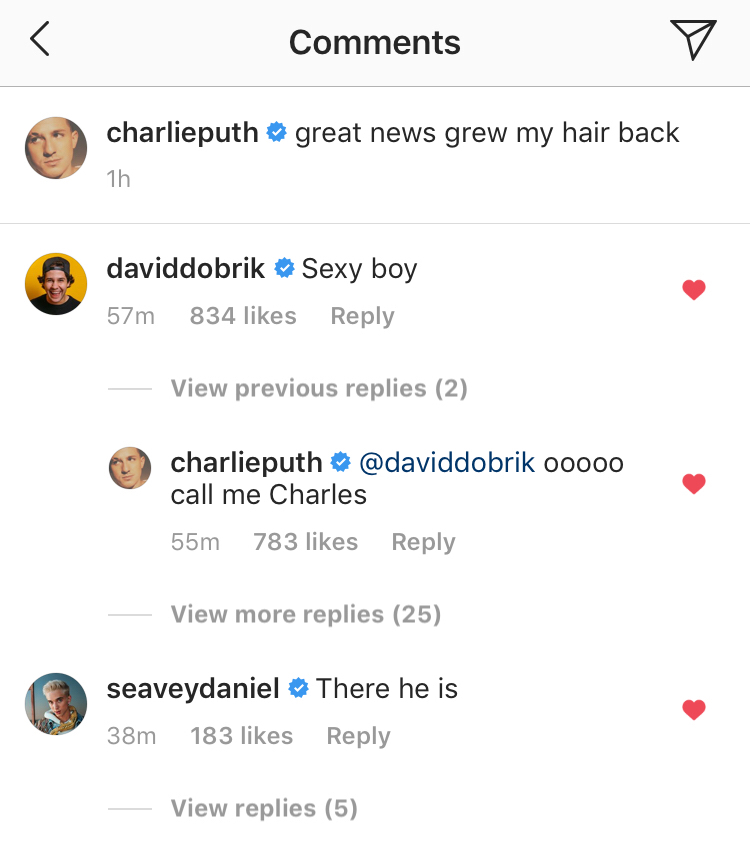Open seaveydaniel username link
750x845 pixels.
(192, 689)
